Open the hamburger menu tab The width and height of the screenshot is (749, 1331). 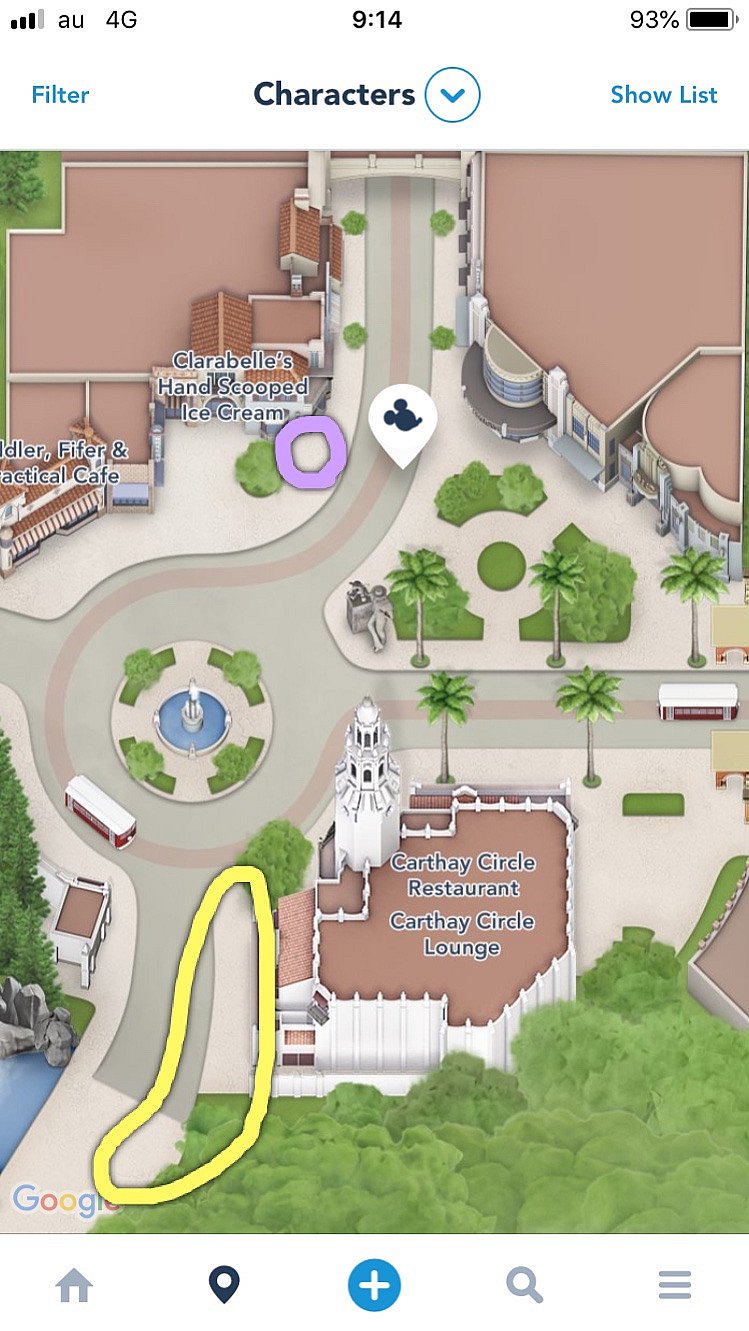(674, 1284)
